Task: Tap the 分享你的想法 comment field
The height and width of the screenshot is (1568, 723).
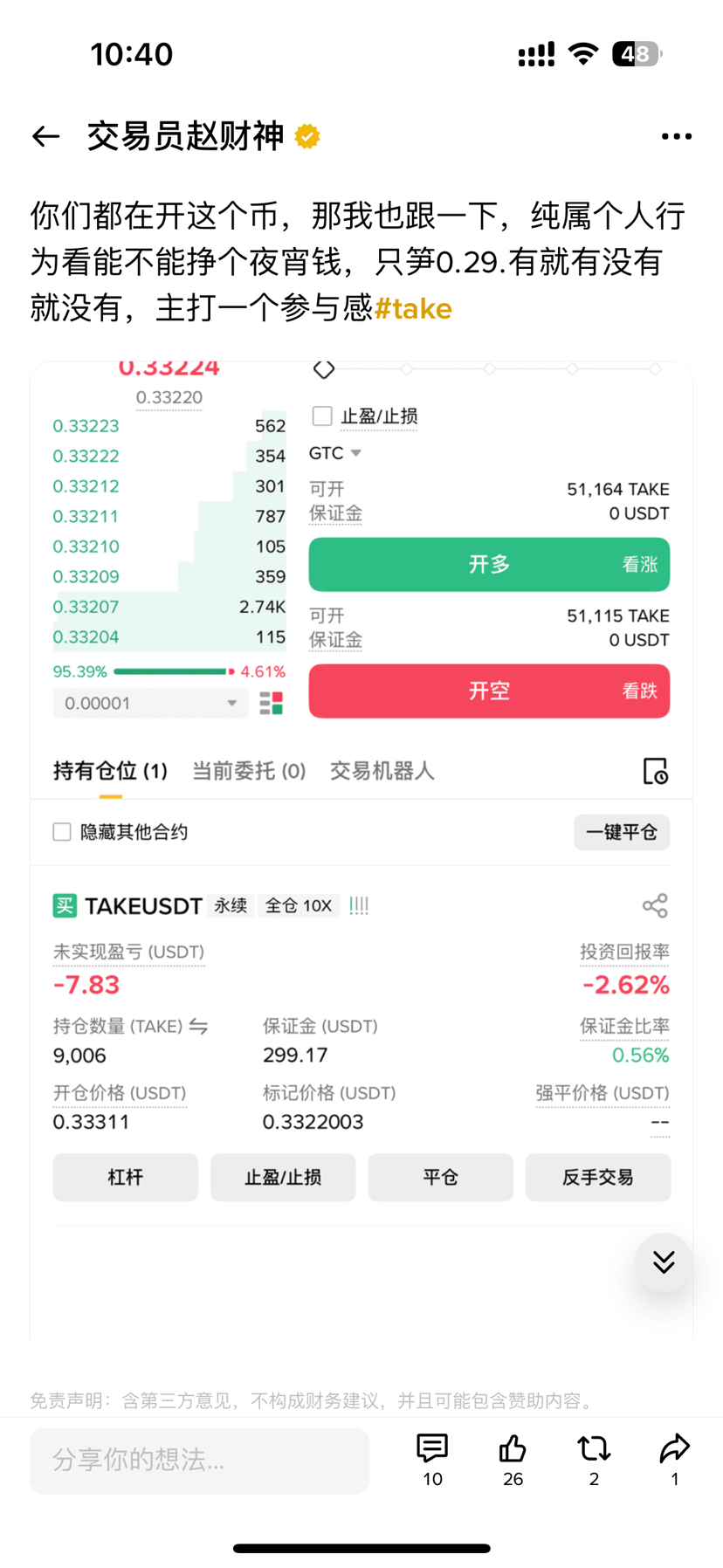Action: coord(199,1460)
